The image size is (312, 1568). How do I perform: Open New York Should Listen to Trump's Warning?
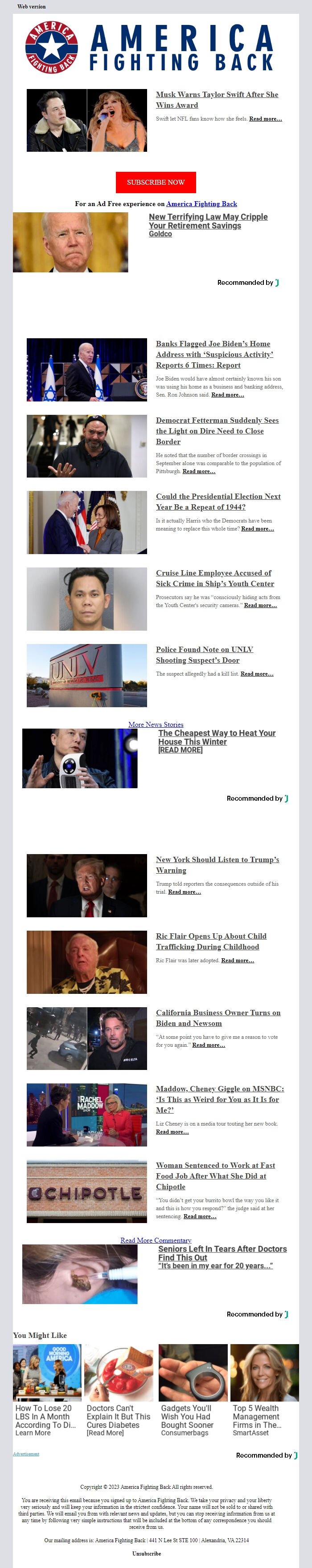click(x=217, y=865)
